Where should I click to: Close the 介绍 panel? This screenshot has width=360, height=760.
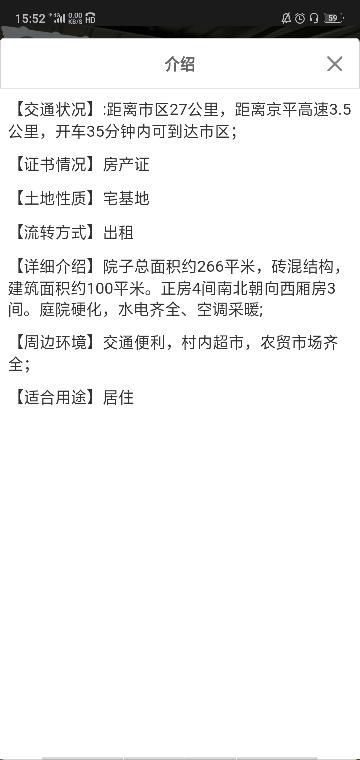pos(334,63)
